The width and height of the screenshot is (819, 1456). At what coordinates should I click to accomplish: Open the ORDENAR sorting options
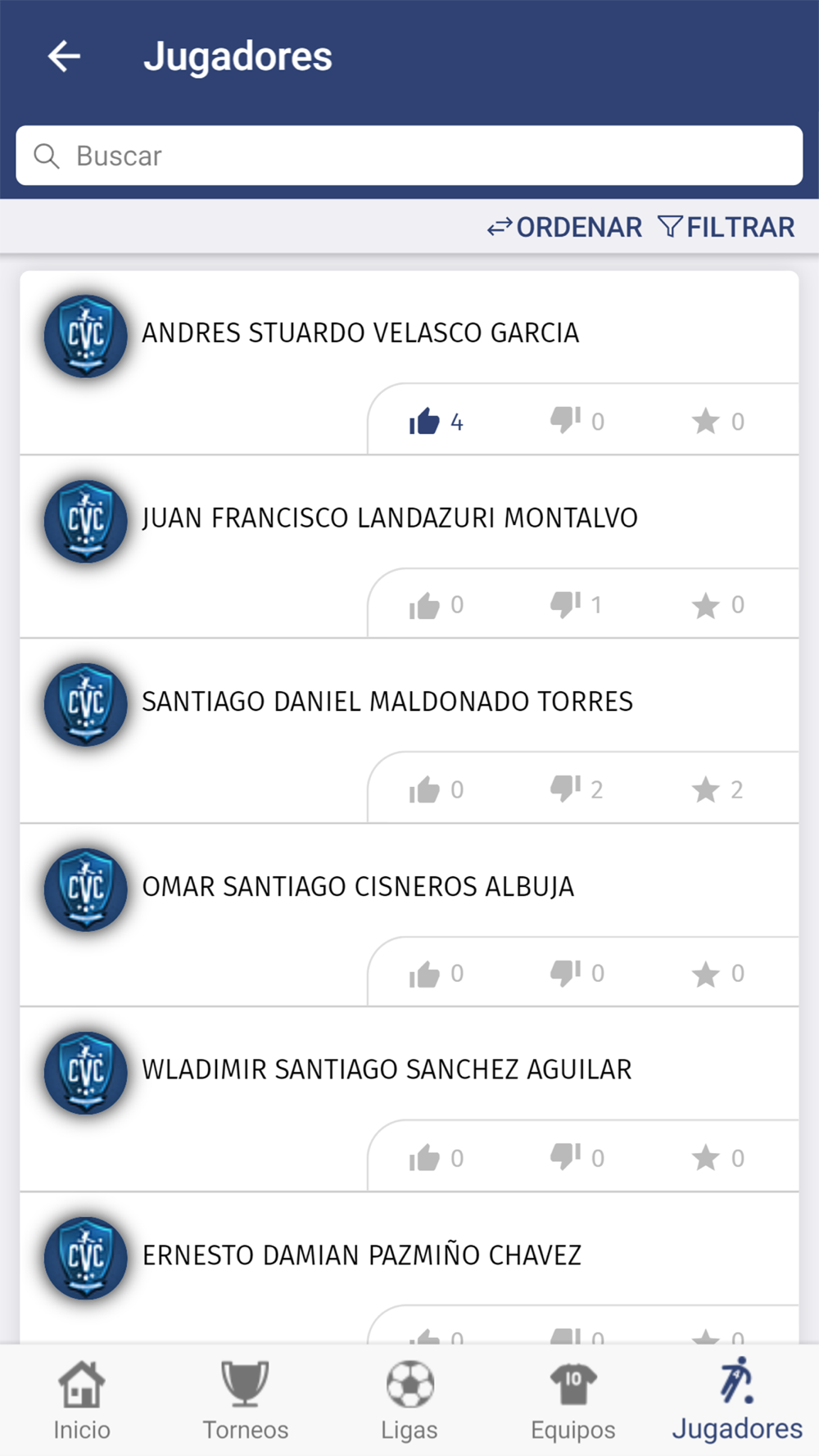click(565, 227)
